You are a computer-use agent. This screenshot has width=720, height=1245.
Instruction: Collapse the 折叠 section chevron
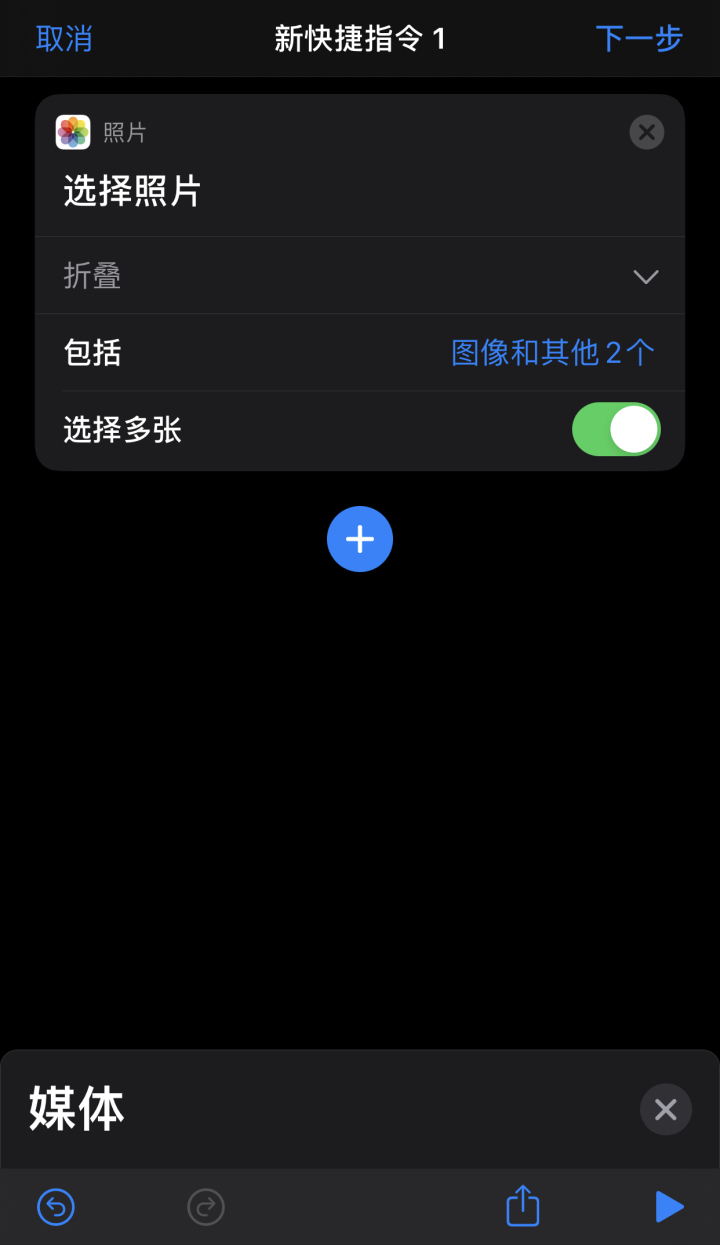point(646,277)
